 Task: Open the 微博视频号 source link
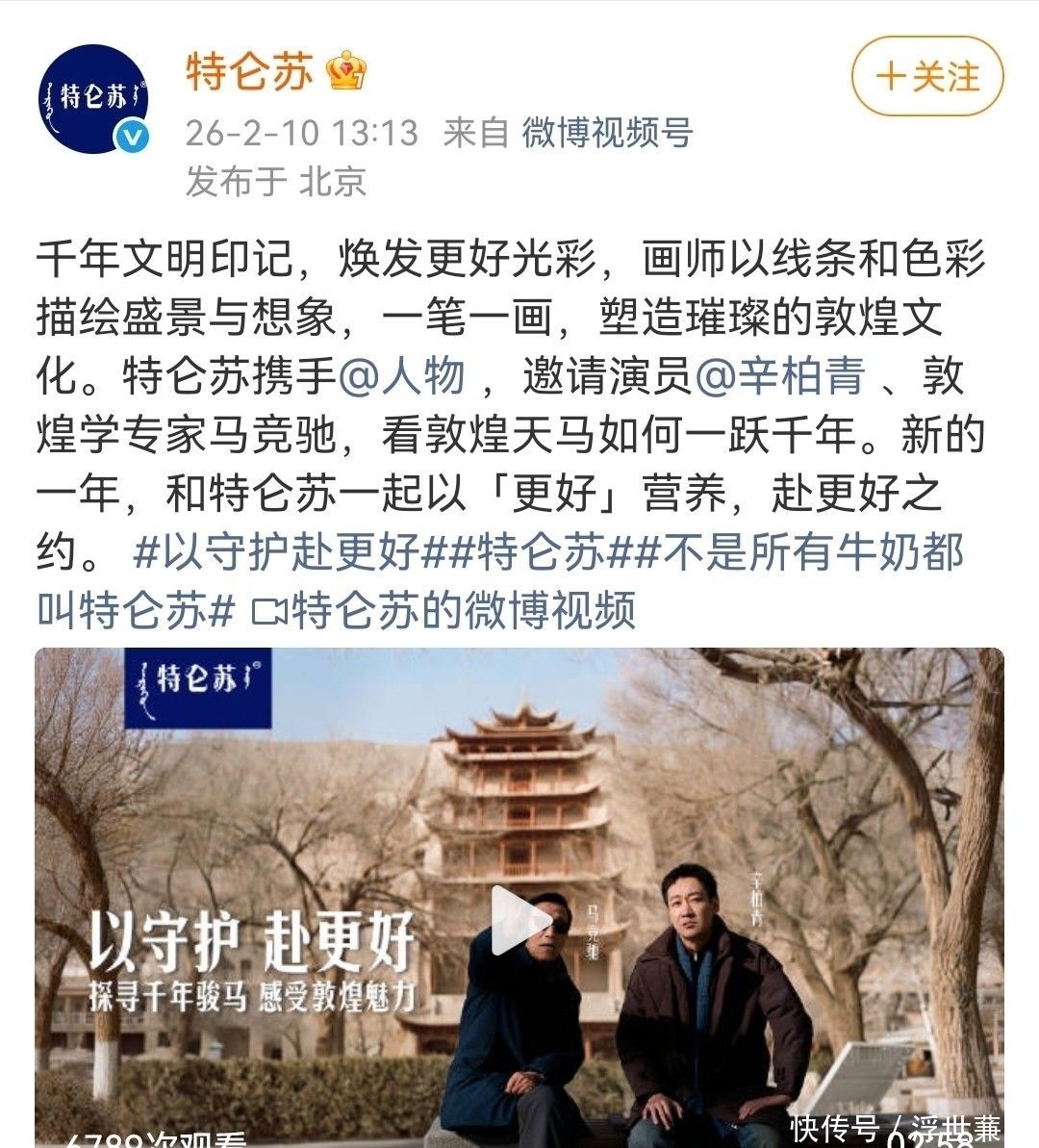pos(607,133)
